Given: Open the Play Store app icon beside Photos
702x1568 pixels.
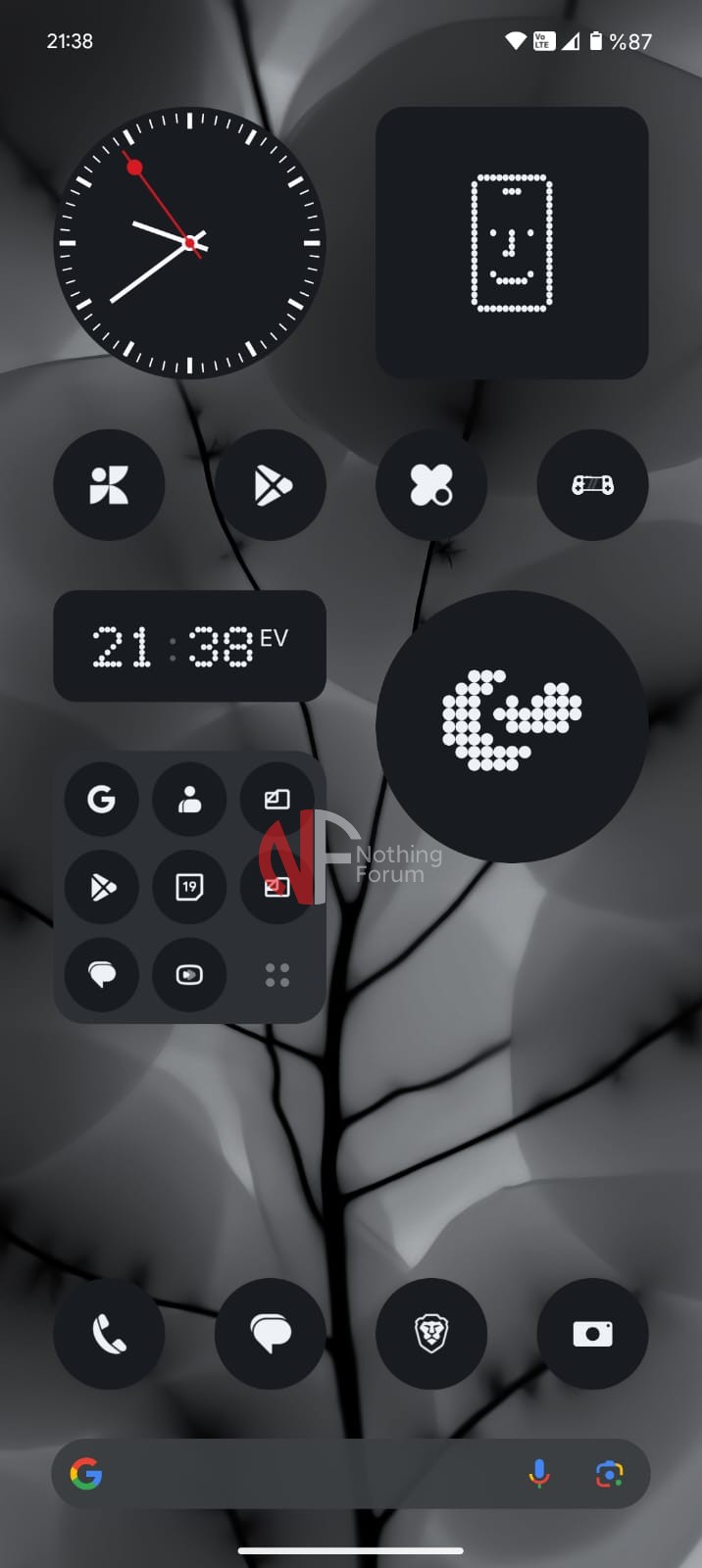Looking at the screenshot, I should [x=270, y=485].
